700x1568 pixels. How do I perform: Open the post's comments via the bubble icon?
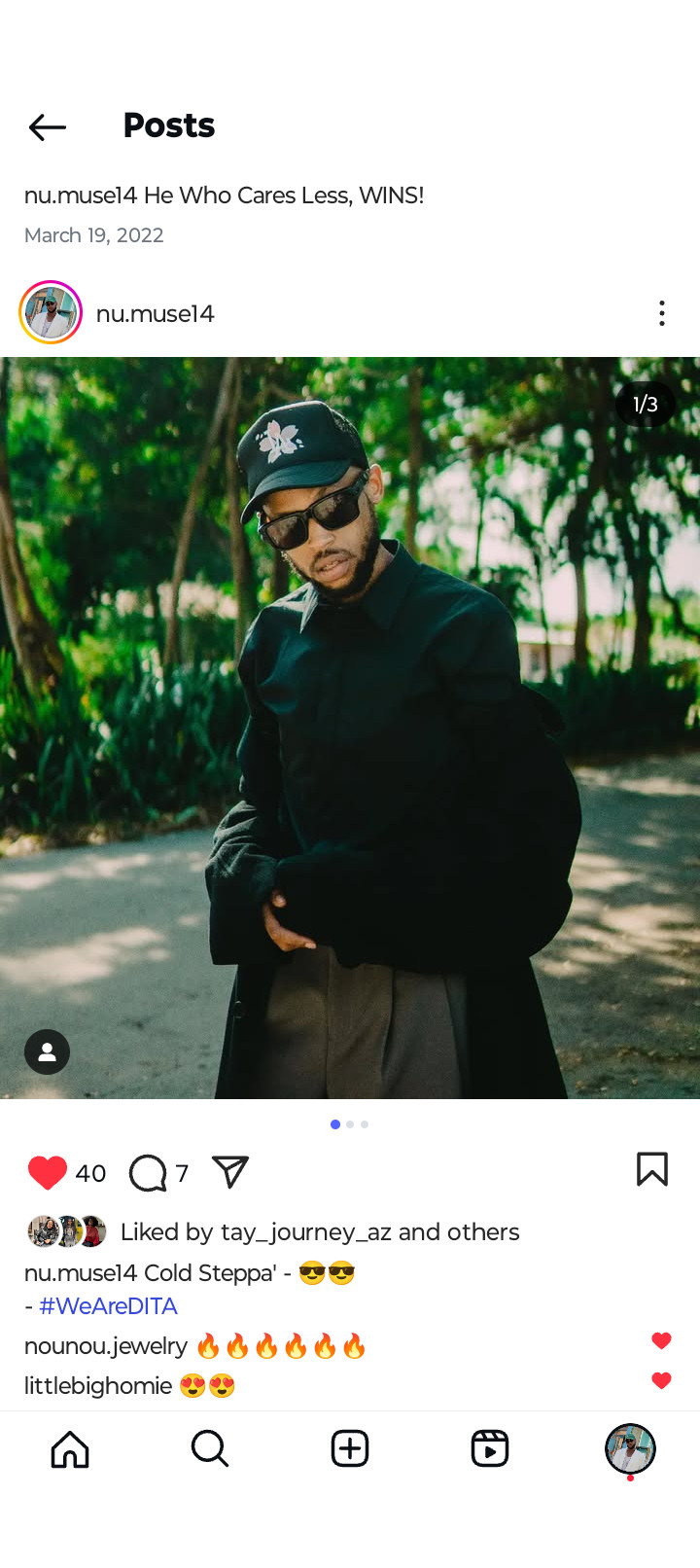coord(148,1172)
